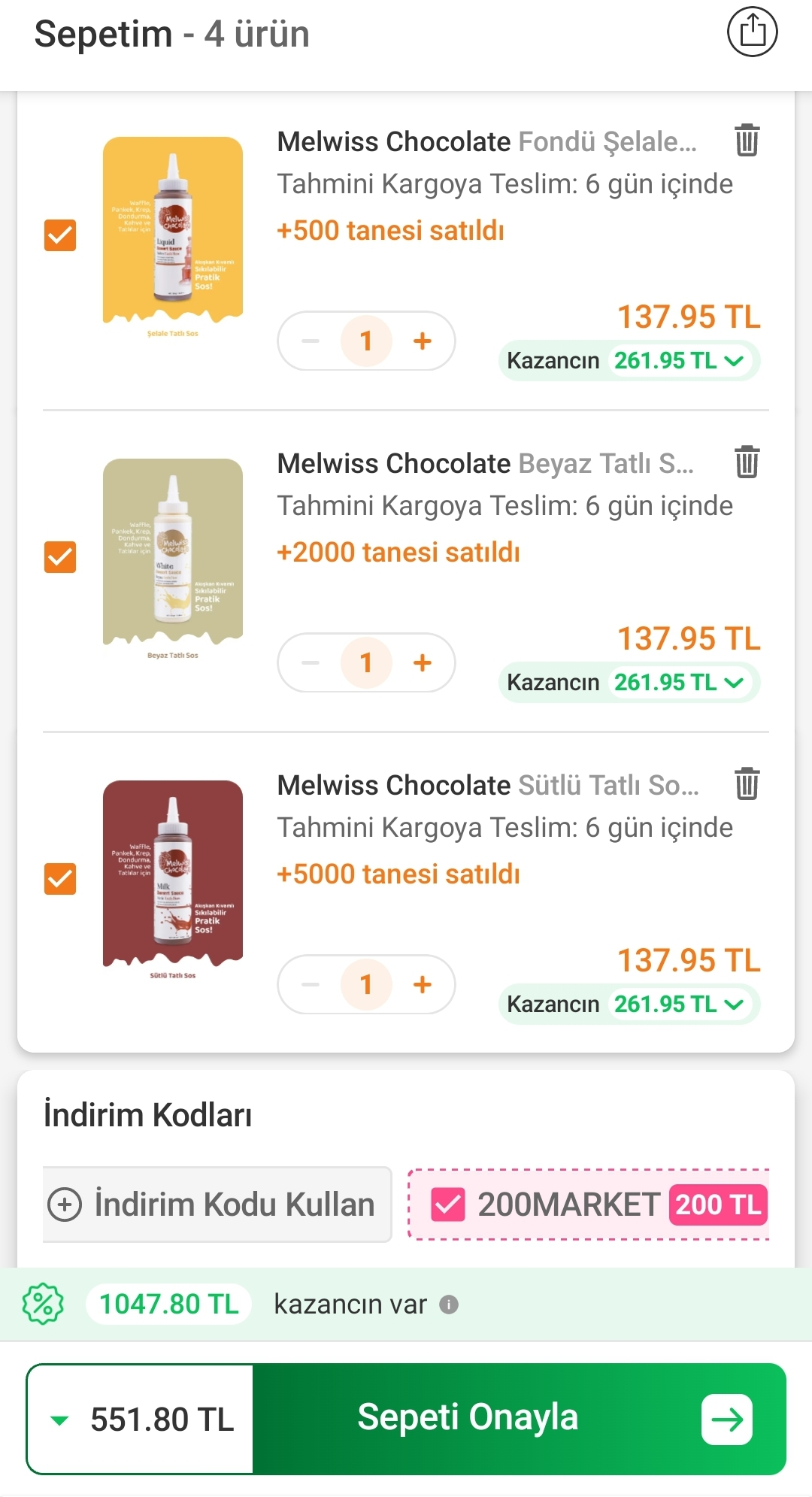
Task: Add one more Beyaz Tatlı Sos
Action: (423, 662)
